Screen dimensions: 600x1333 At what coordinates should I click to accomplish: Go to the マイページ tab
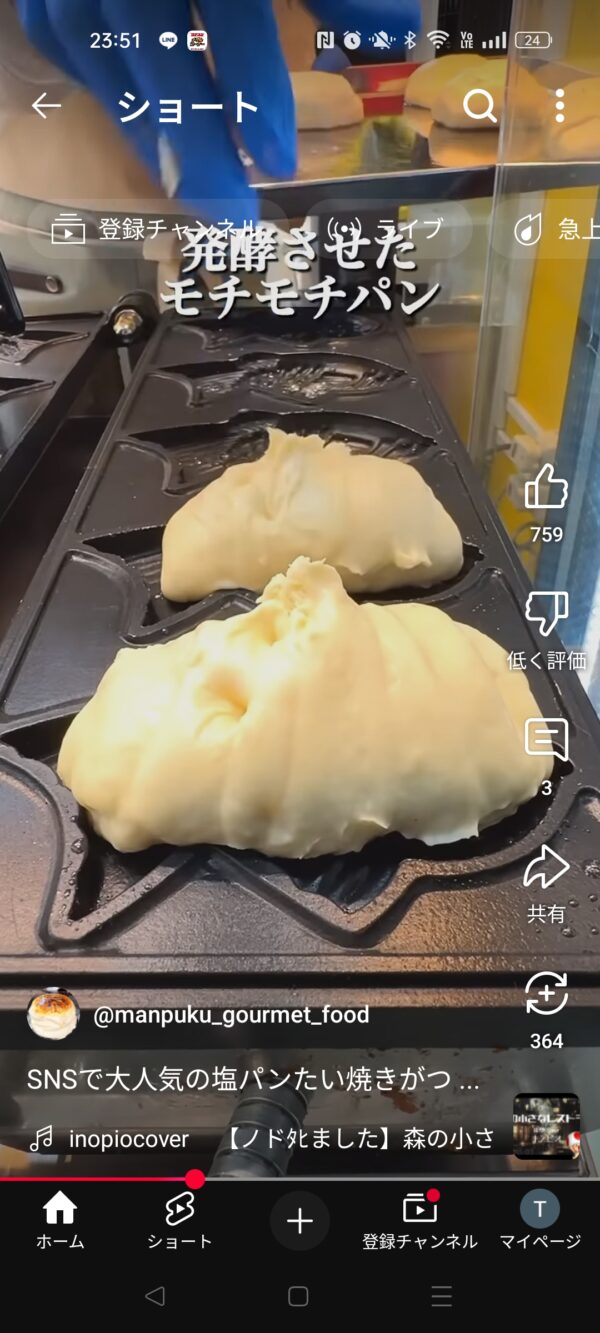click(x=540, y=1221)
